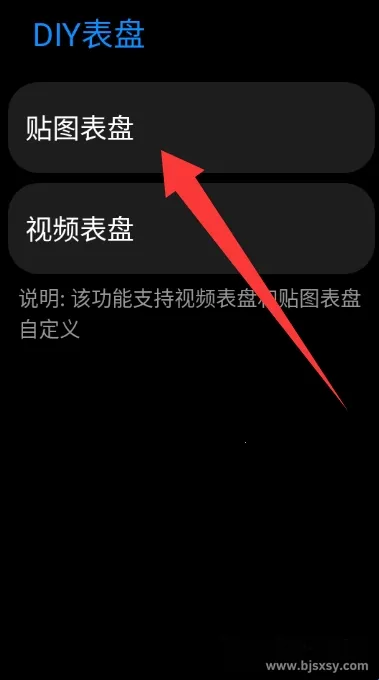
Task: Select the 视频表盘 option
Action: tap(191, 229)
